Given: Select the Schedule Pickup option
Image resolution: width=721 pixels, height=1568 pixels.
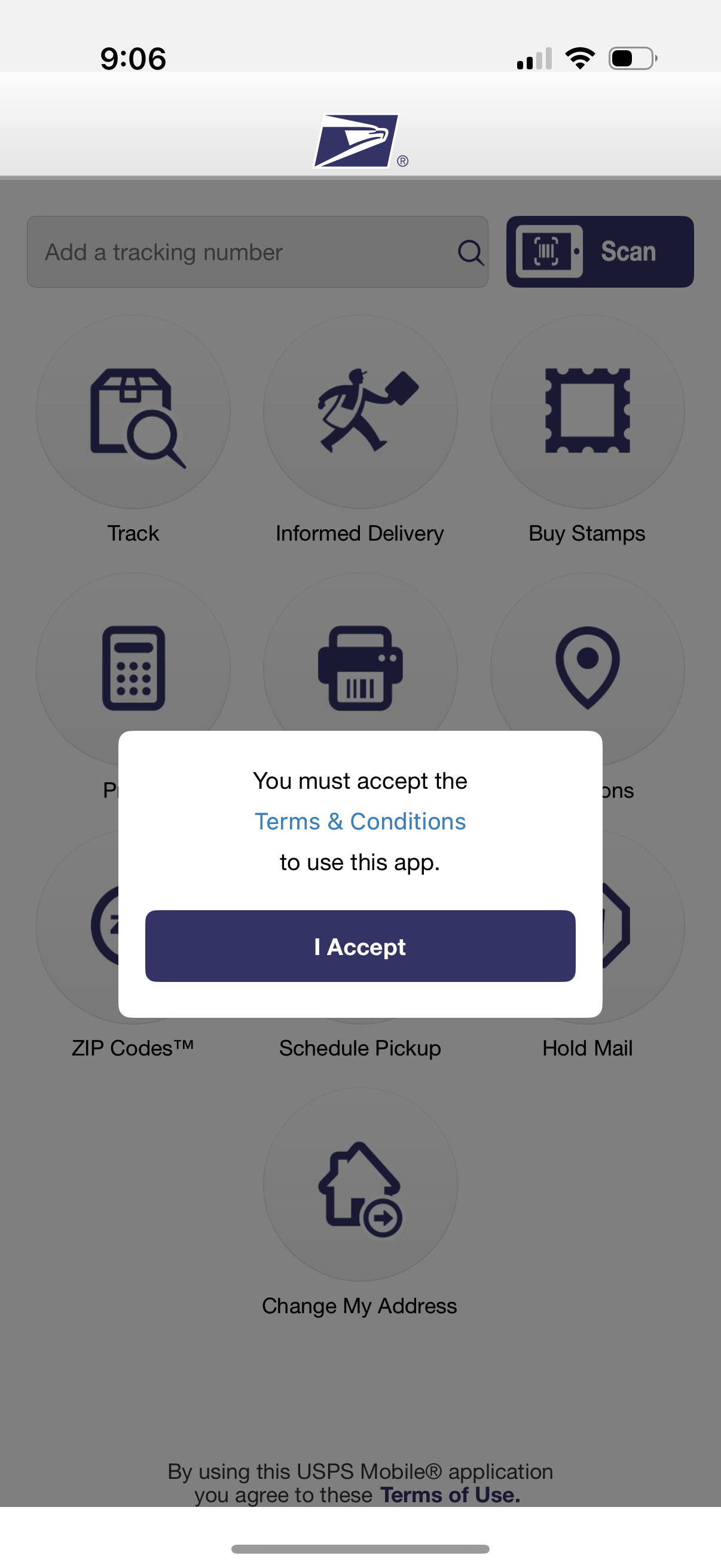Looking at the screenshot, I should (360, 1048).
